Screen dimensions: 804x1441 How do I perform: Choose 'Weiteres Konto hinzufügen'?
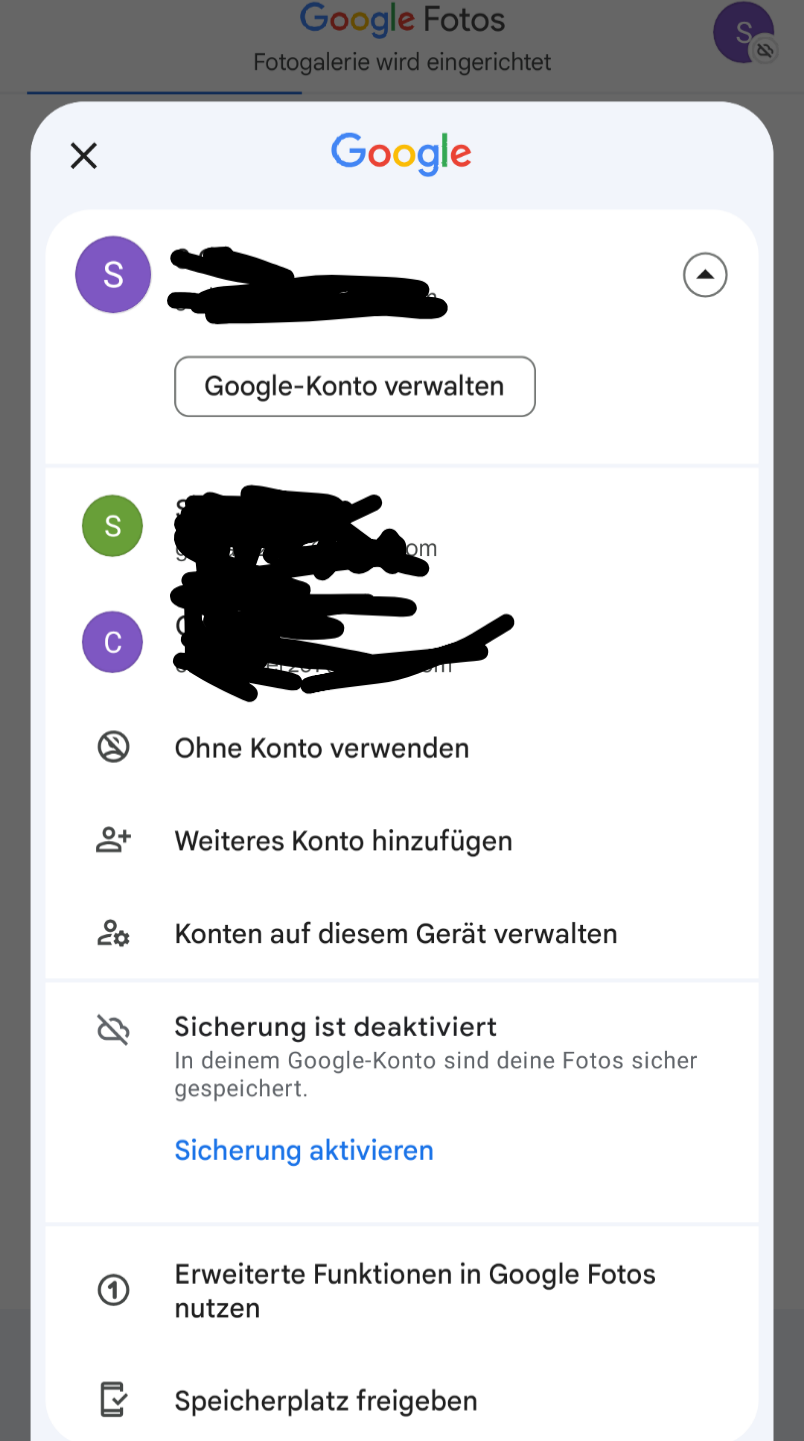(x=343, y=840)
